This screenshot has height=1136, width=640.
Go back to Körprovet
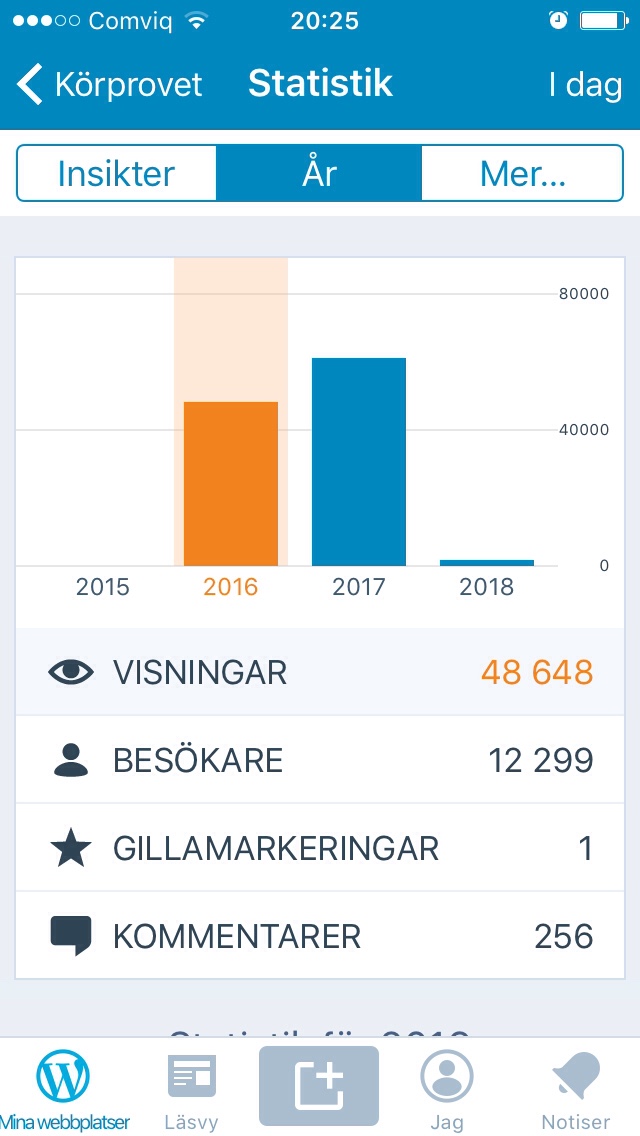(110, 84)
